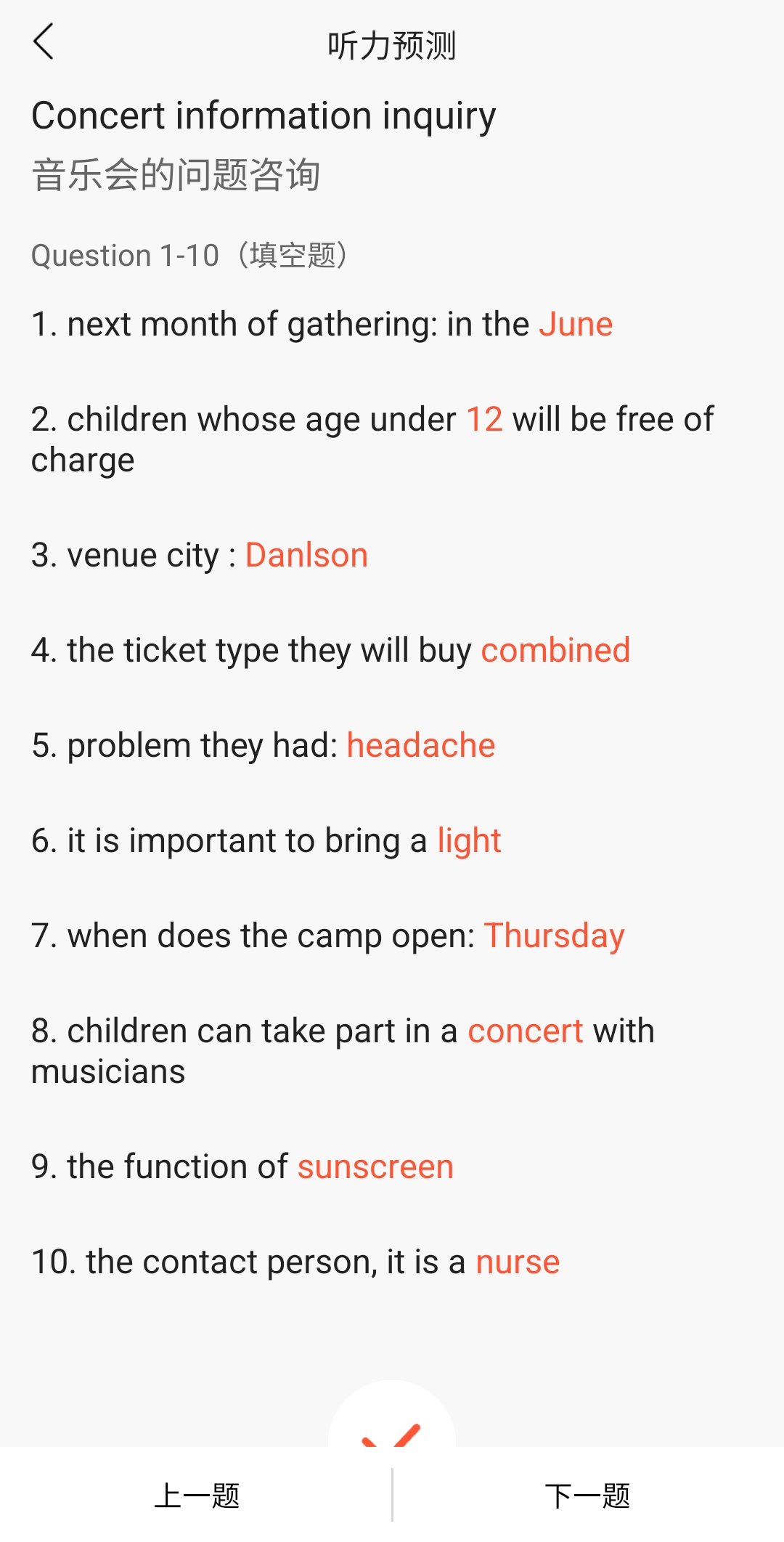The width and height of the screenshot is (784, 1542).
Task: Go back using the top-left arrow
Action: click(x=44, y=42)
